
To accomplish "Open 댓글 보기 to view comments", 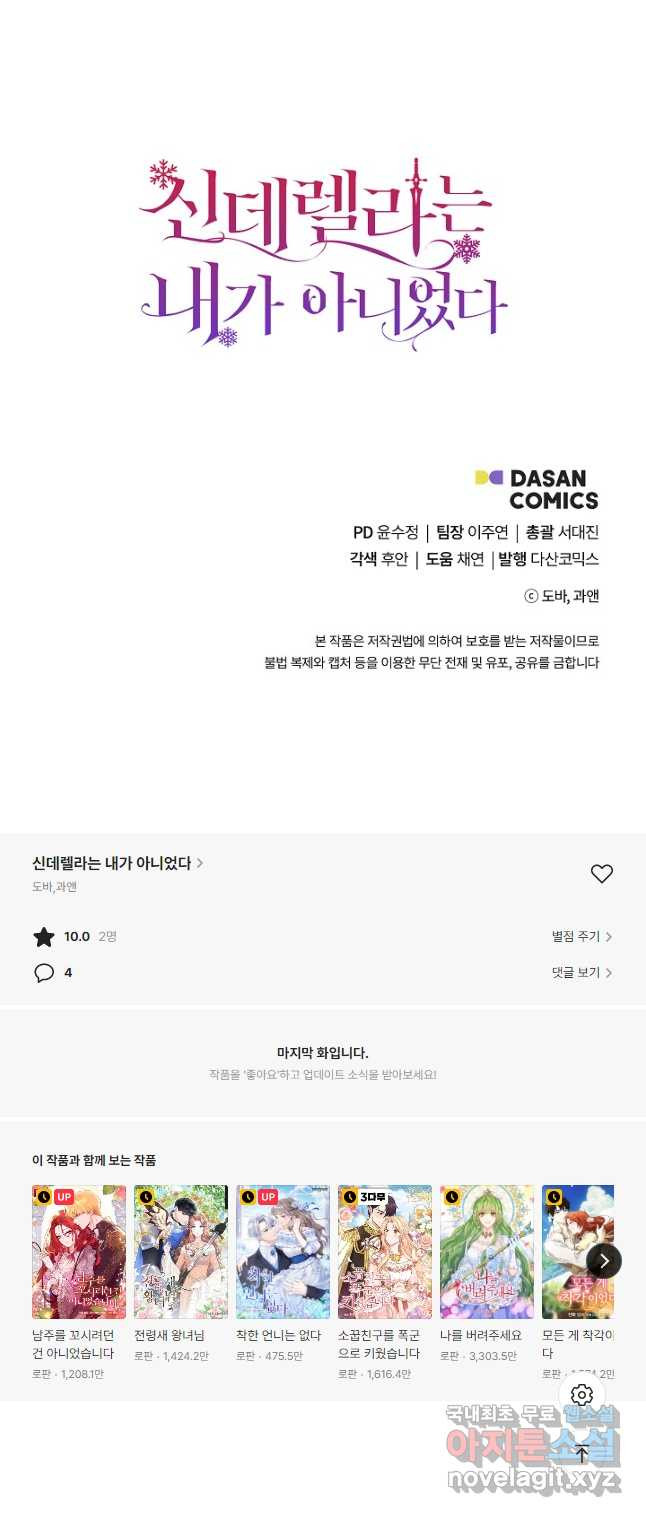I will [x=581, y=973].
